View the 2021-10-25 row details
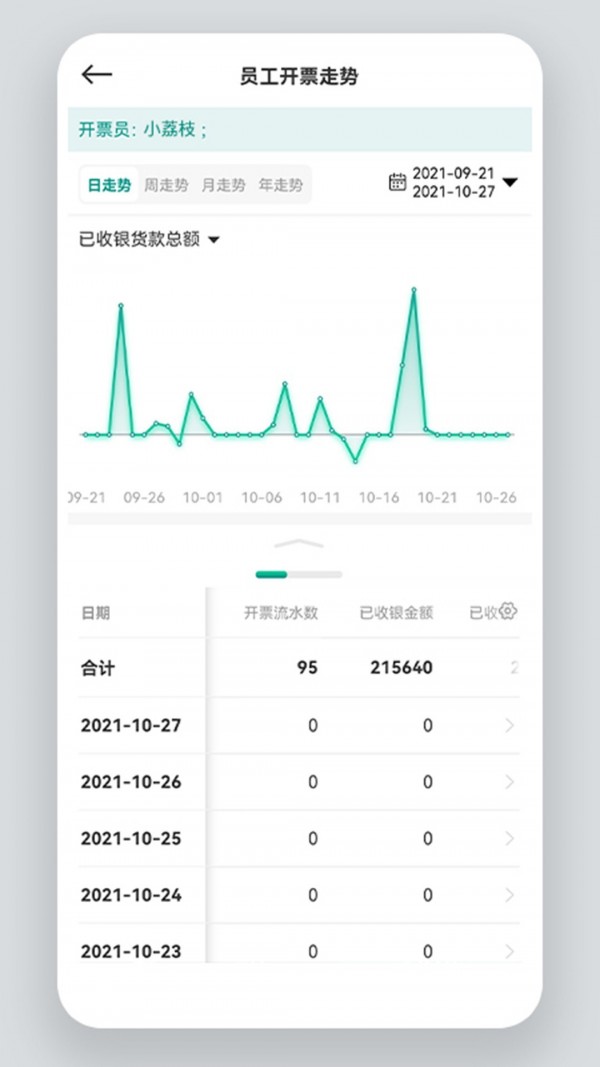The width and height of the screenshot is (600, 1067). click(x=509, y=838)
